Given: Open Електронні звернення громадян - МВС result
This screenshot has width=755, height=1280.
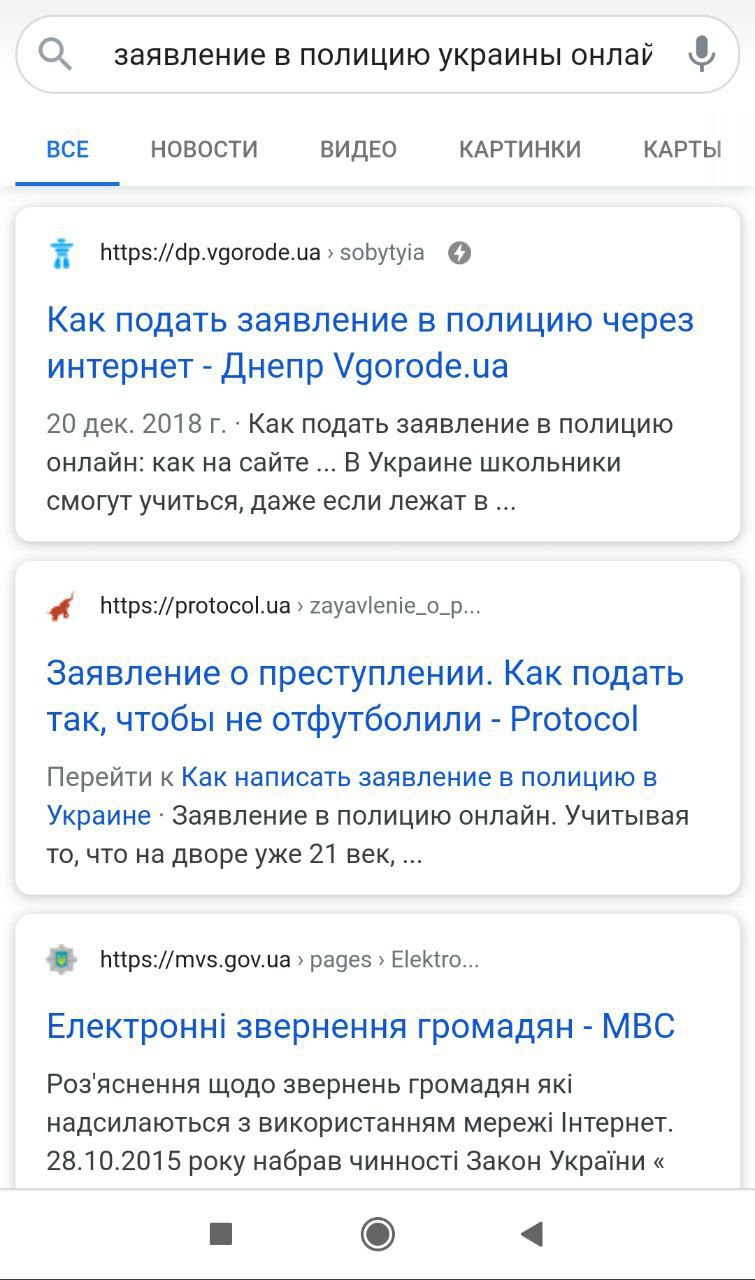Looking at the screenshot, I should tap(360, 1026).
